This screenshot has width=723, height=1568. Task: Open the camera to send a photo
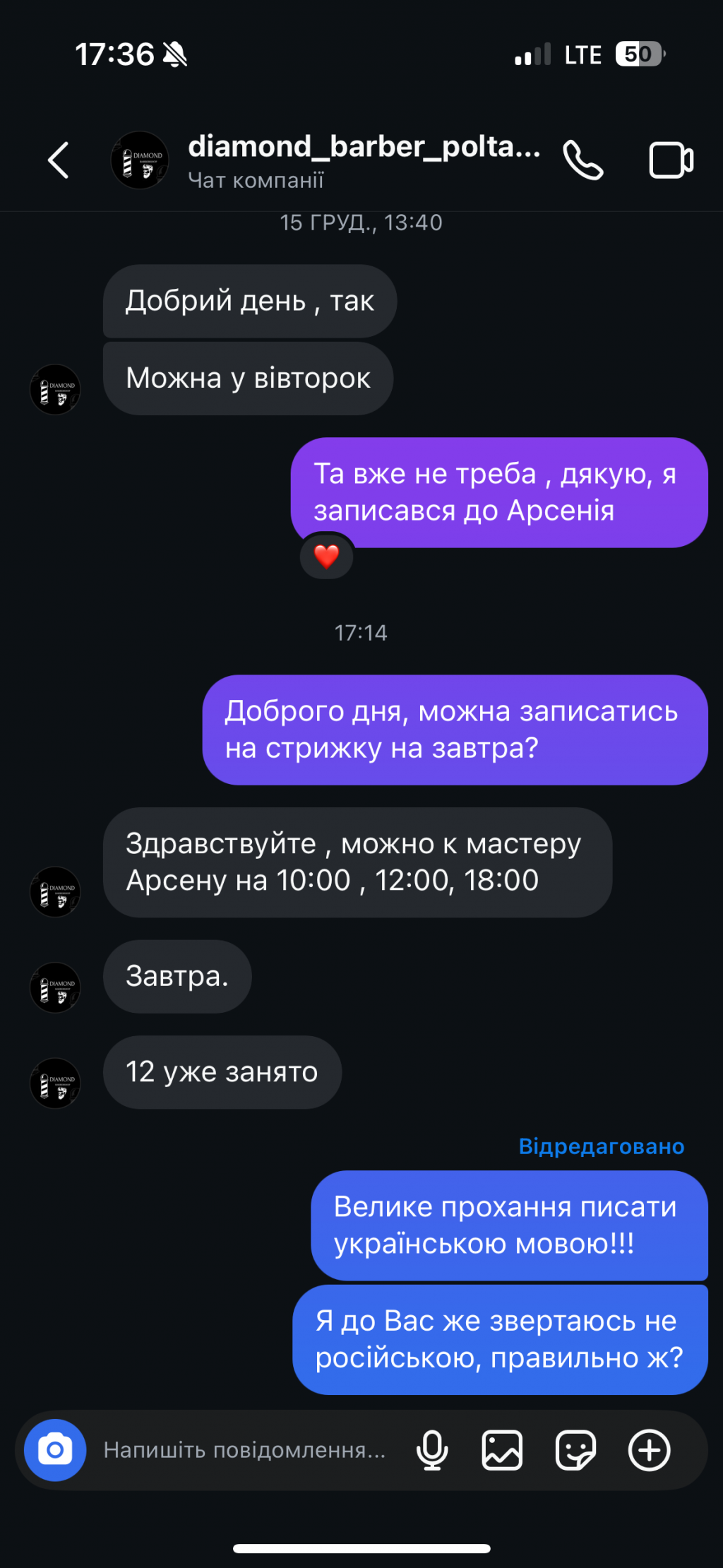tap(55, 1450)
